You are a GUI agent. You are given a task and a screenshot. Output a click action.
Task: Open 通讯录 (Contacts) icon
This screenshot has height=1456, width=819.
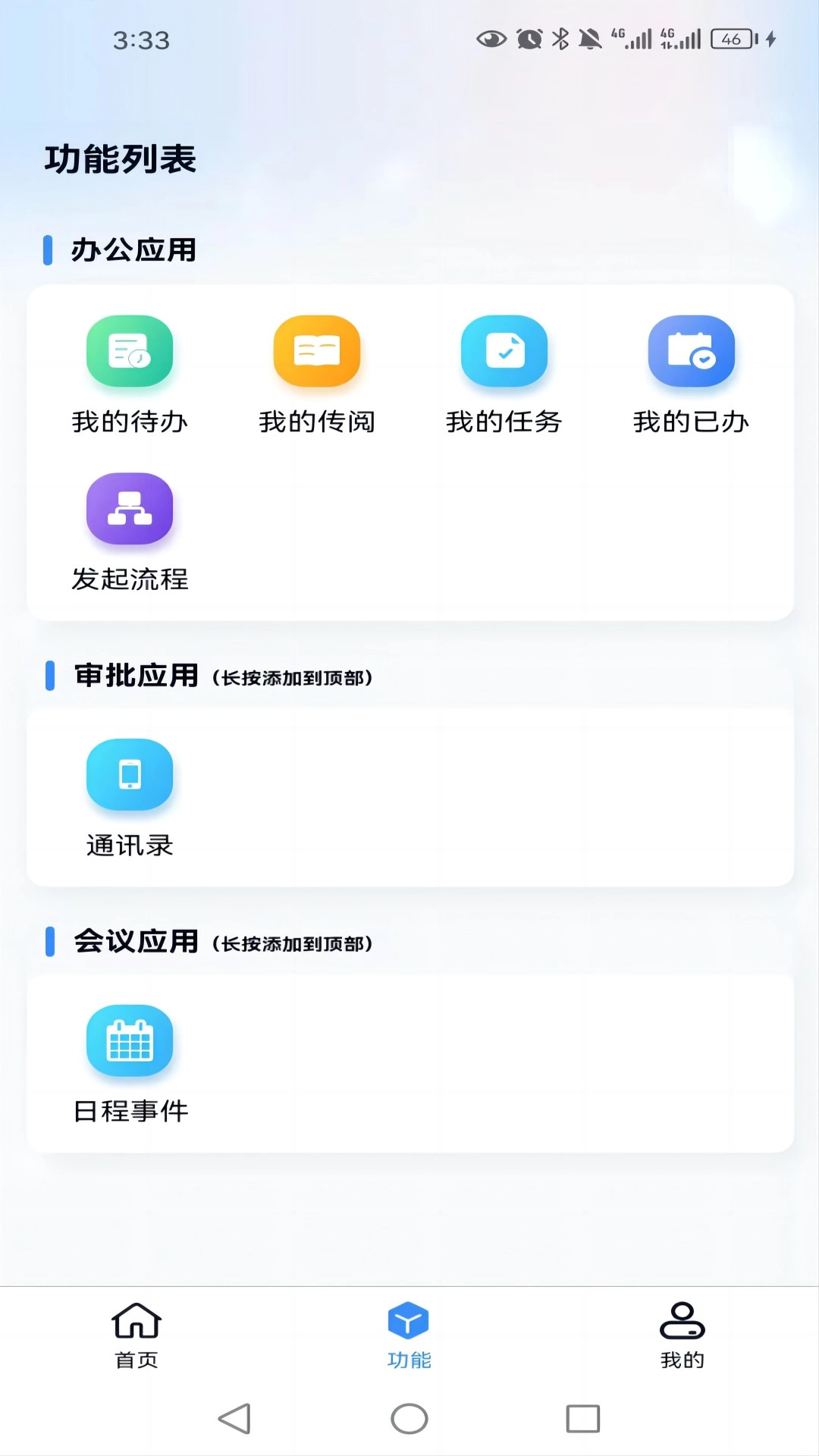[130, 775]
